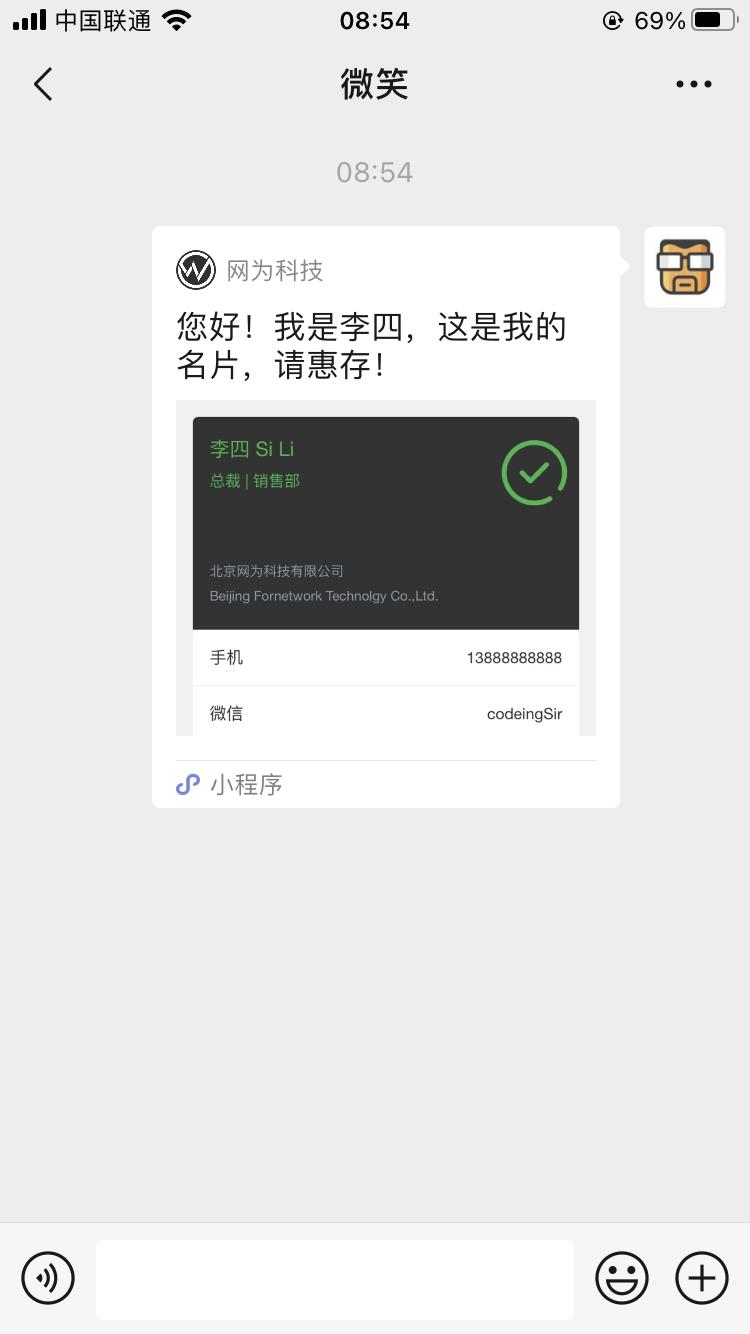The width and height of the screenshot is (750, 1334).
Task: Tap the WeChat ID codeingSir
Action: (x=524, y=713)
